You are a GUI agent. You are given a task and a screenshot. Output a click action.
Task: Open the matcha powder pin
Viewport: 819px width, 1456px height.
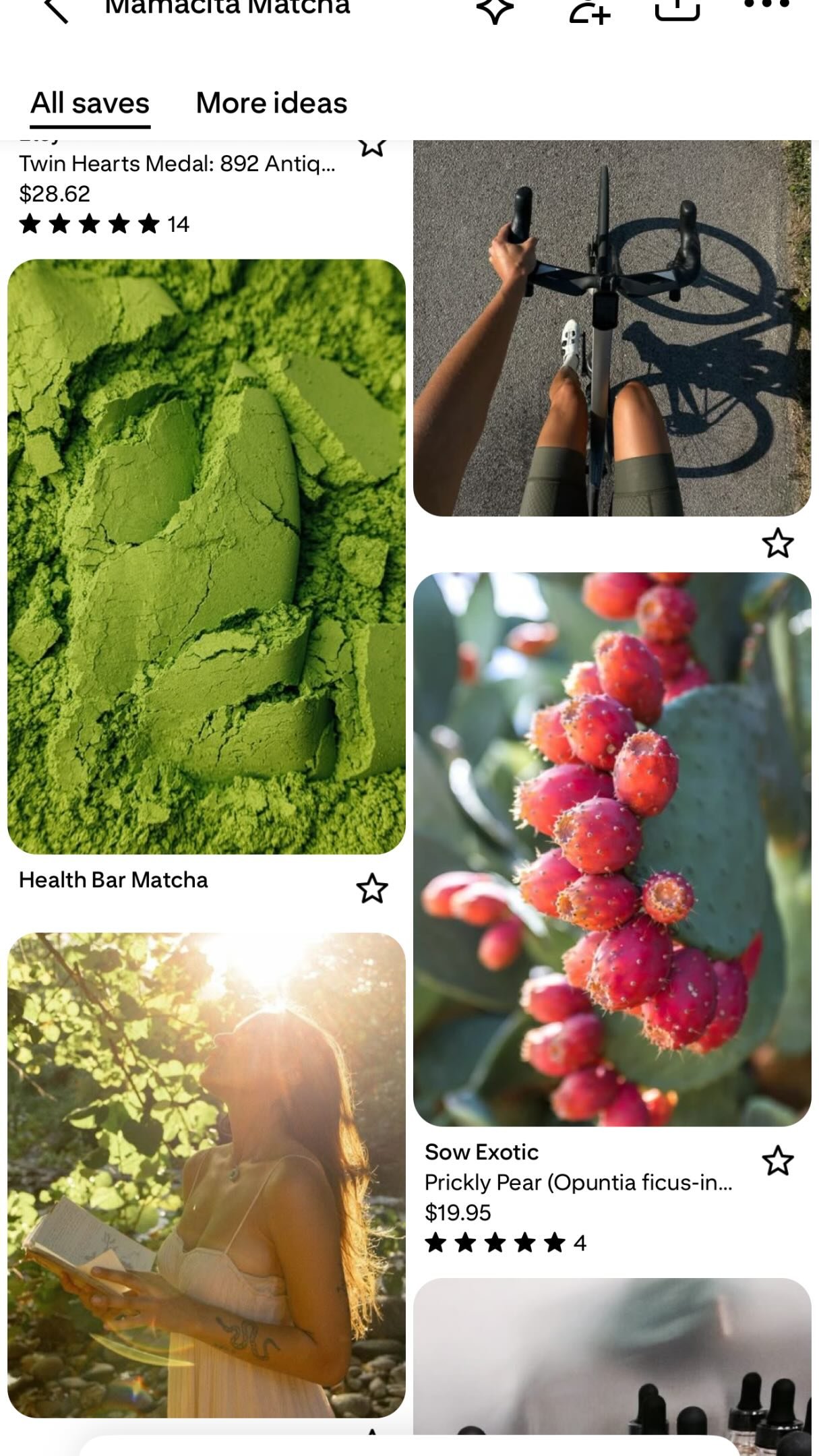click(x=206, y=556)
